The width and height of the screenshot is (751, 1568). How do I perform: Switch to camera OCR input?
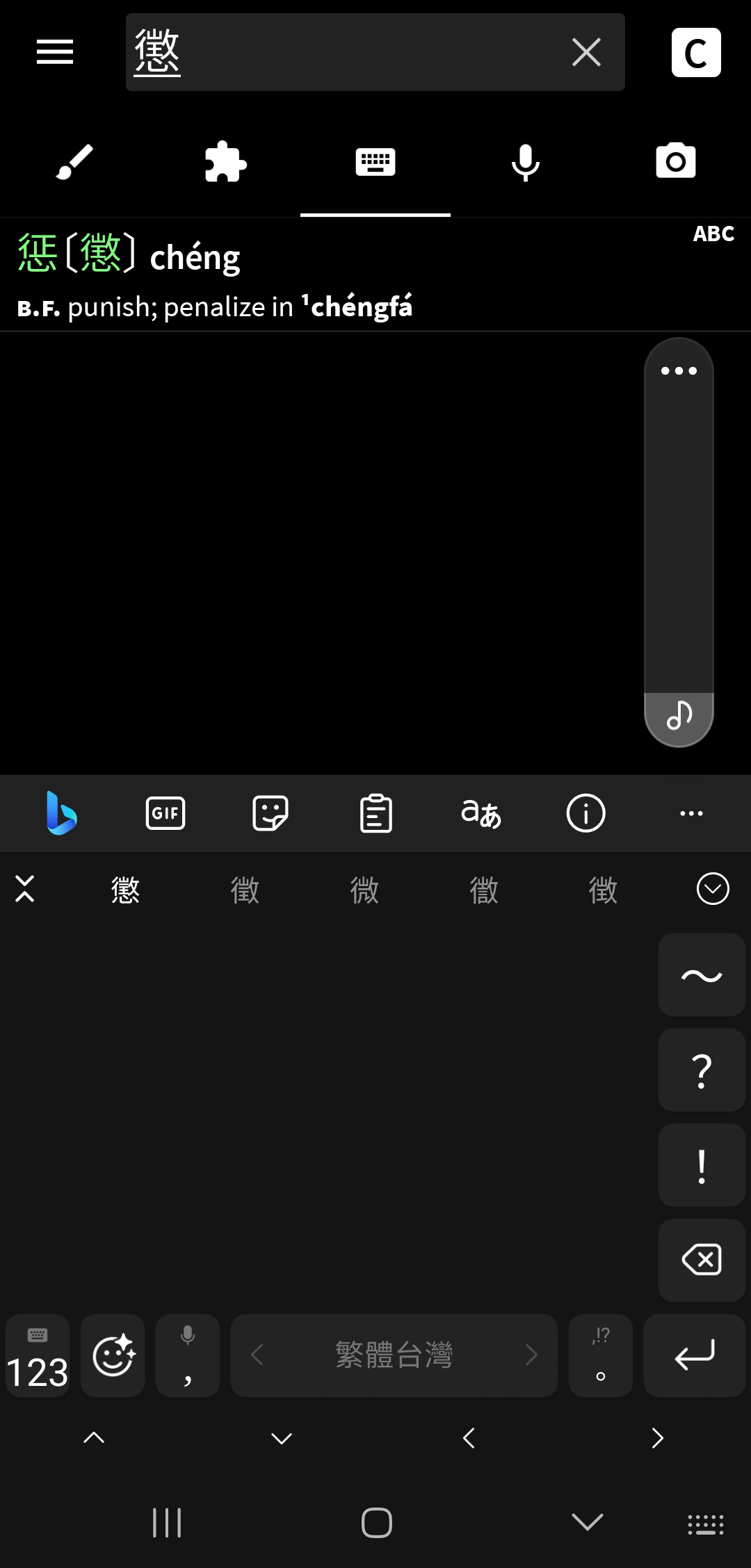click(676, 161)
